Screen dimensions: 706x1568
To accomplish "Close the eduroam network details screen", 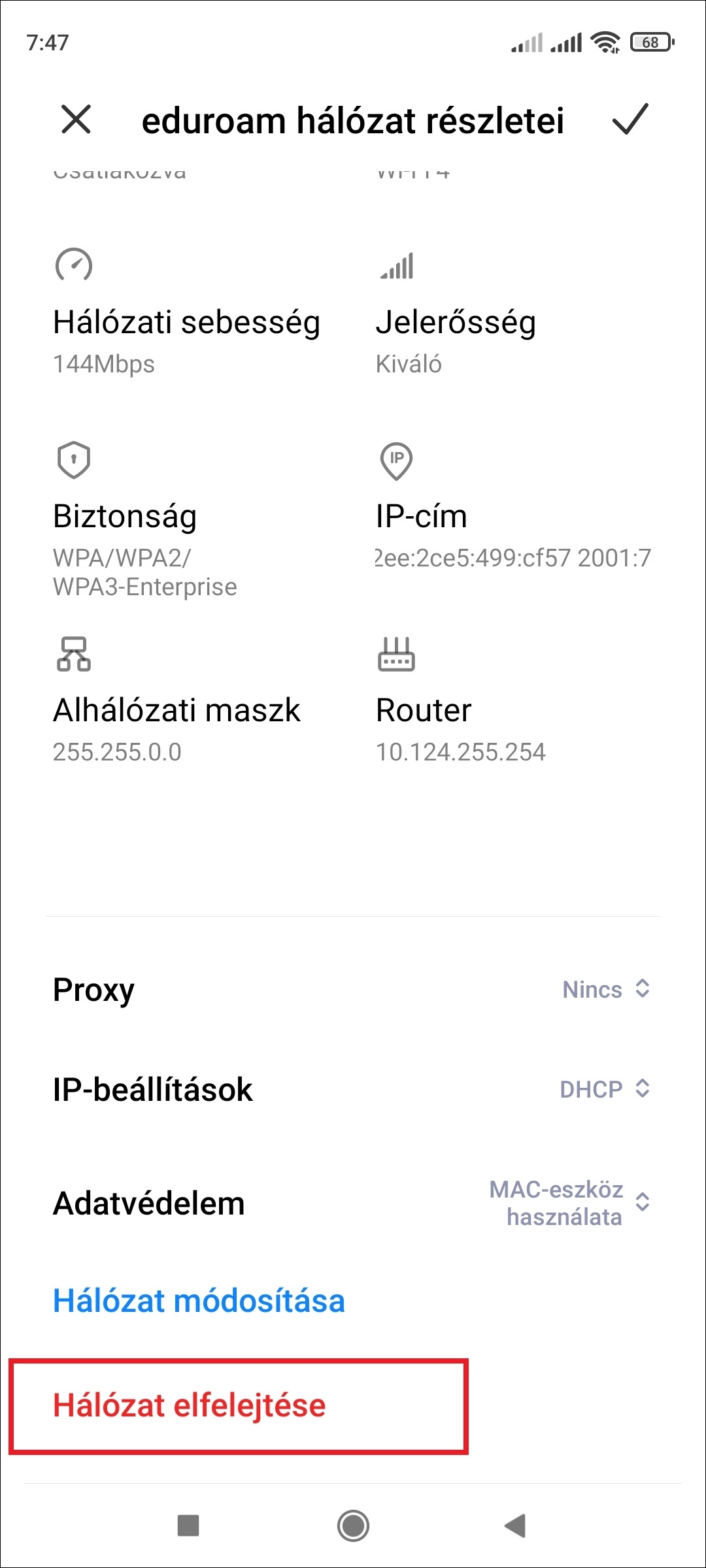I will (x=76, y=120).
